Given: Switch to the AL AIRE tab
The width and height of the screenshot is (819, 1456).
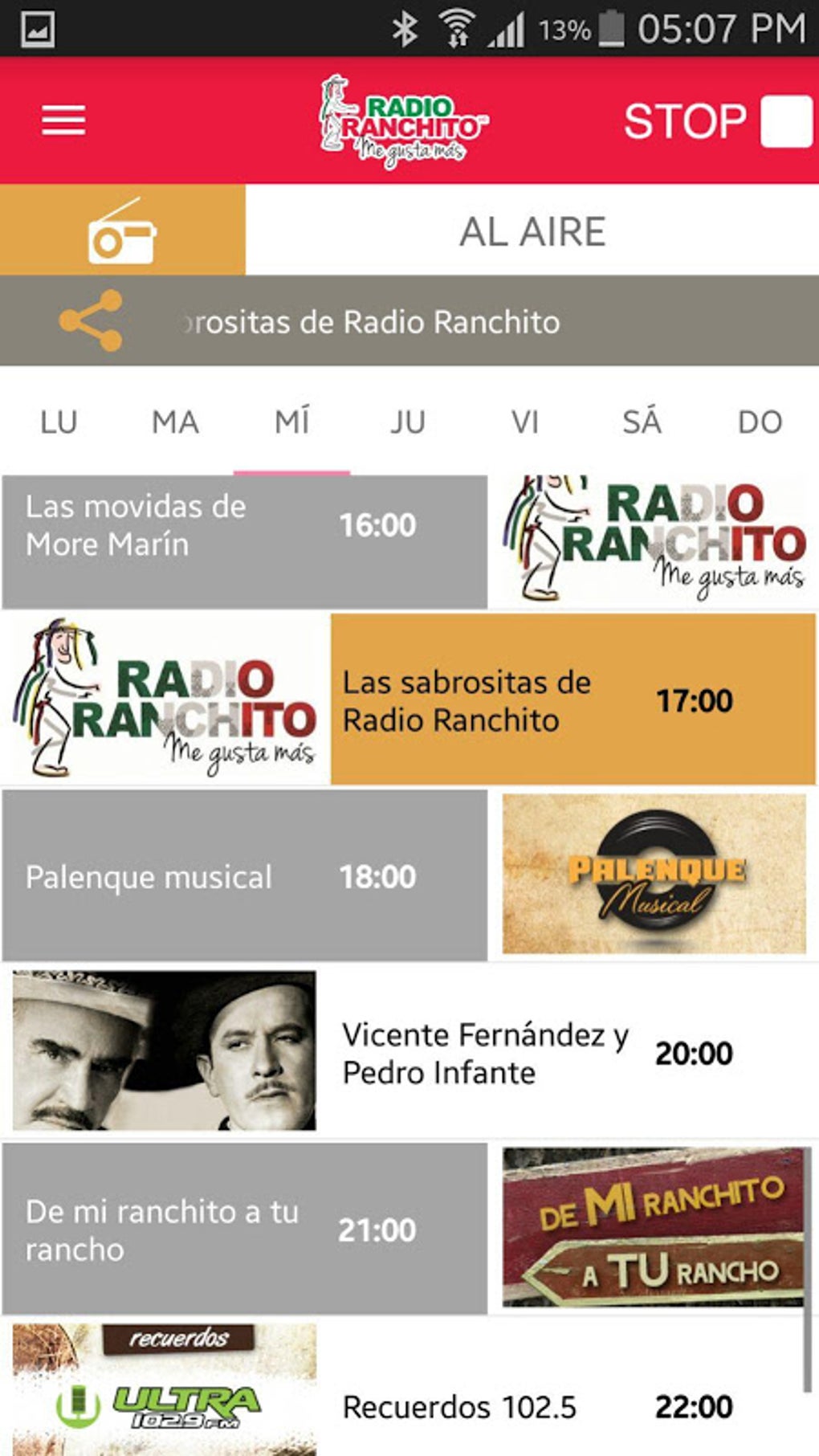Looking at the screenshot, I should 532,231.
